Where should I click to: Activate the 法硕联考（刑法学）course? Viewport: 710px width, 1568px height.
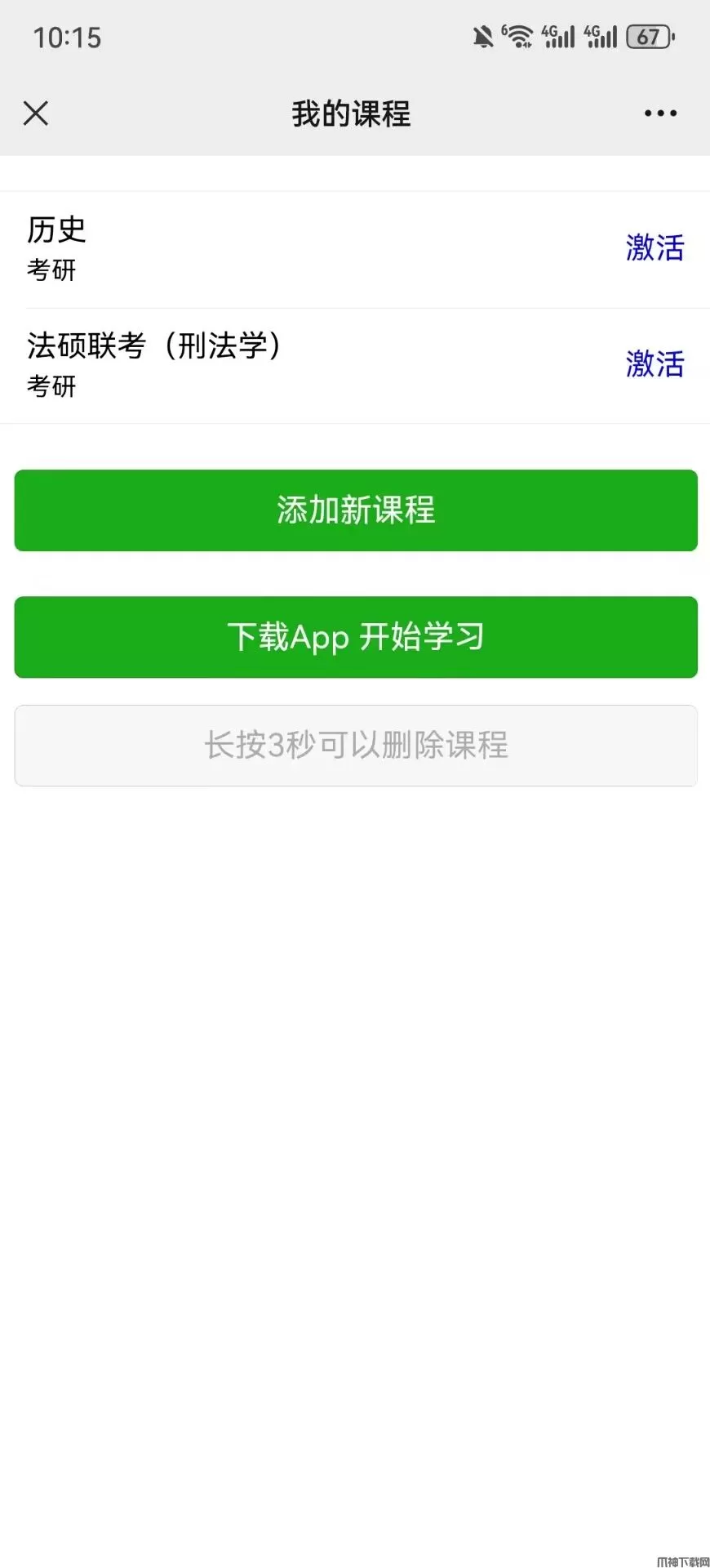655,363
